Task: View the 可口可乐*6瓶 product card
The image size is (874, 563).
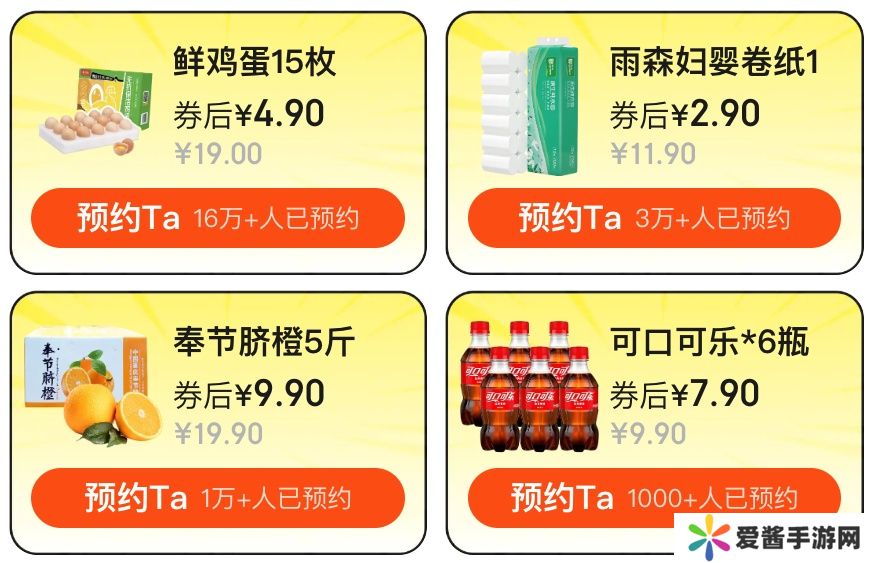Action: (708, 342)
